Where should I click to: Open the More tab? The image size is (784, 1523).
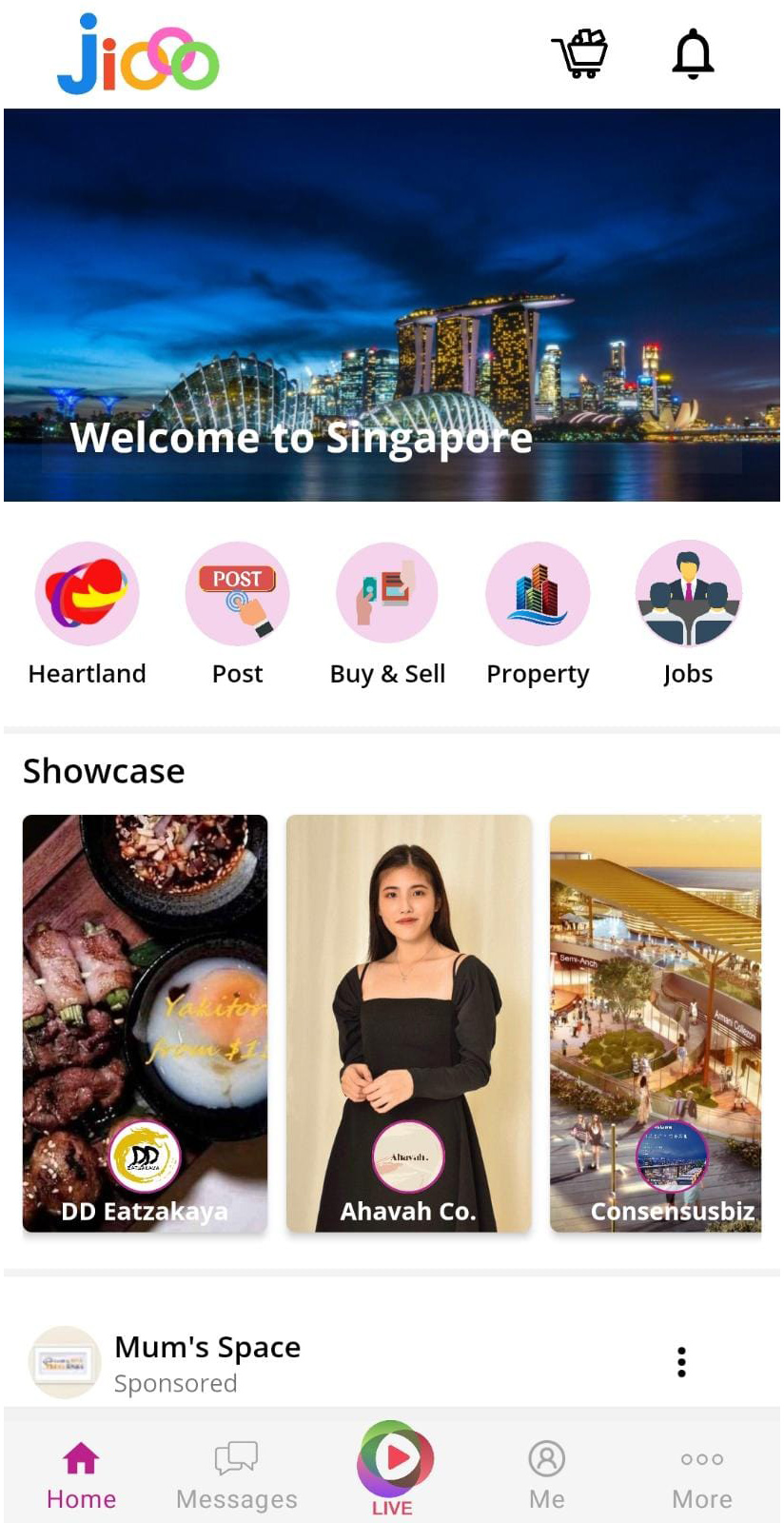(x=702, y=1474)
